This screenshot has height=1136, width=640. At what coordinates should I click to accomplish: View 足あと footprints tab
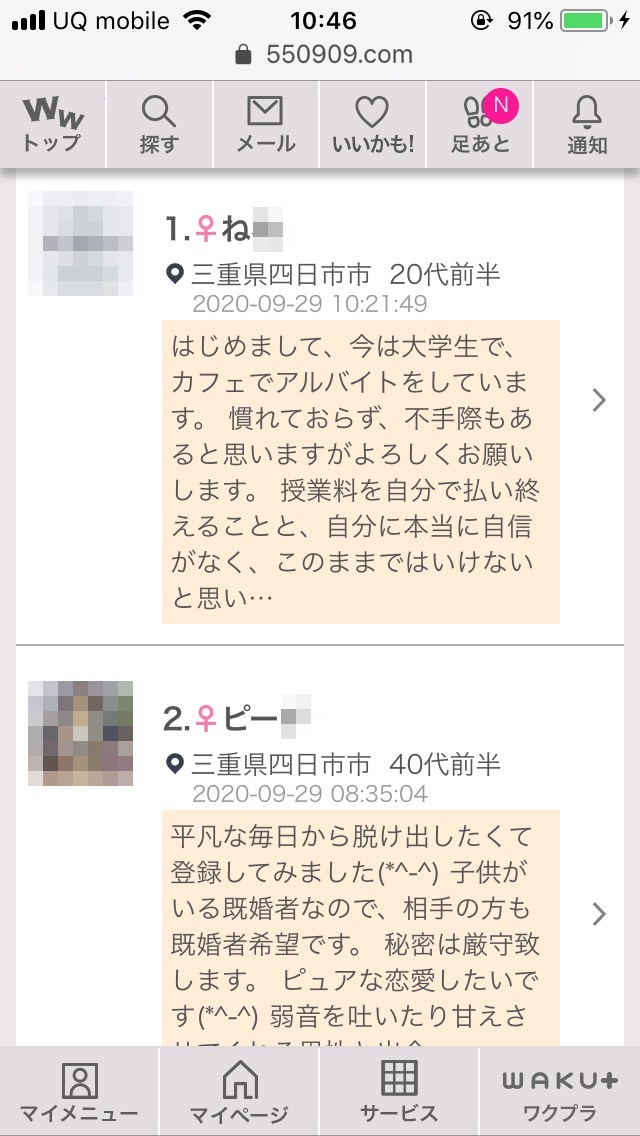click(x=480, y=124)
